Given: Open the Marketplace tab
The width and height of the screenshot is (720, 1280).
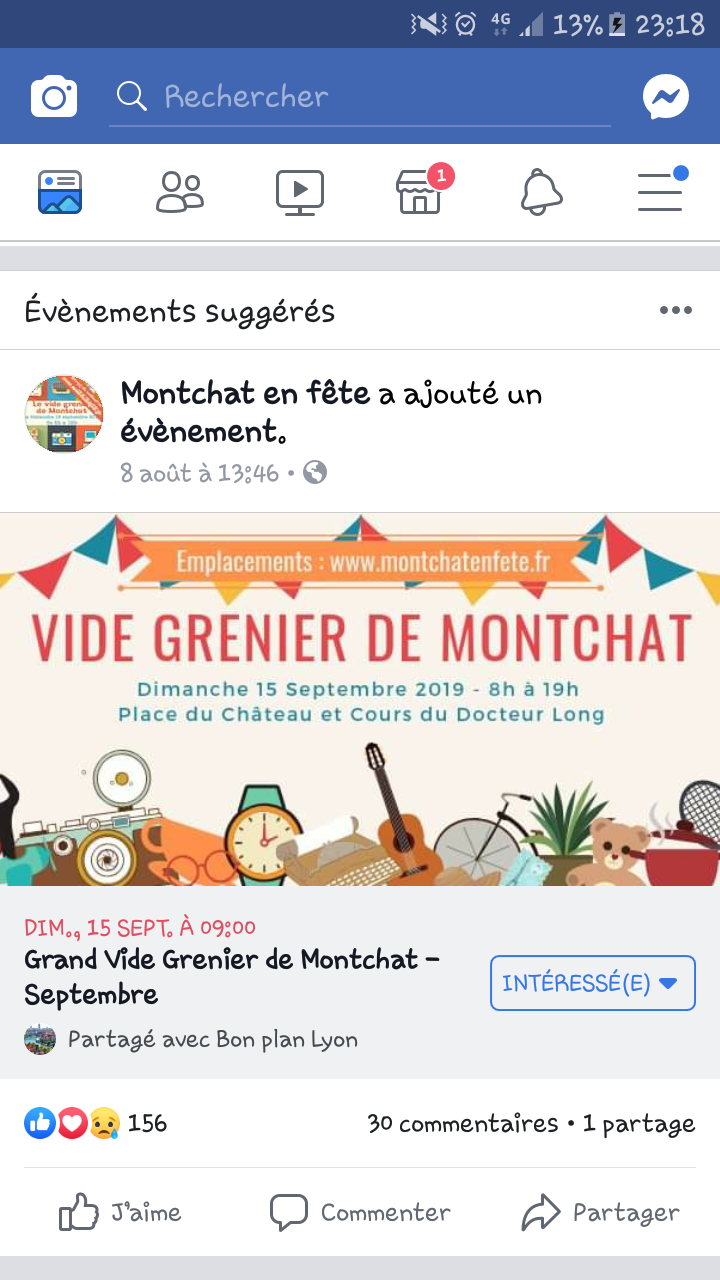Looking at the screenshot, I should click(420, 192).
